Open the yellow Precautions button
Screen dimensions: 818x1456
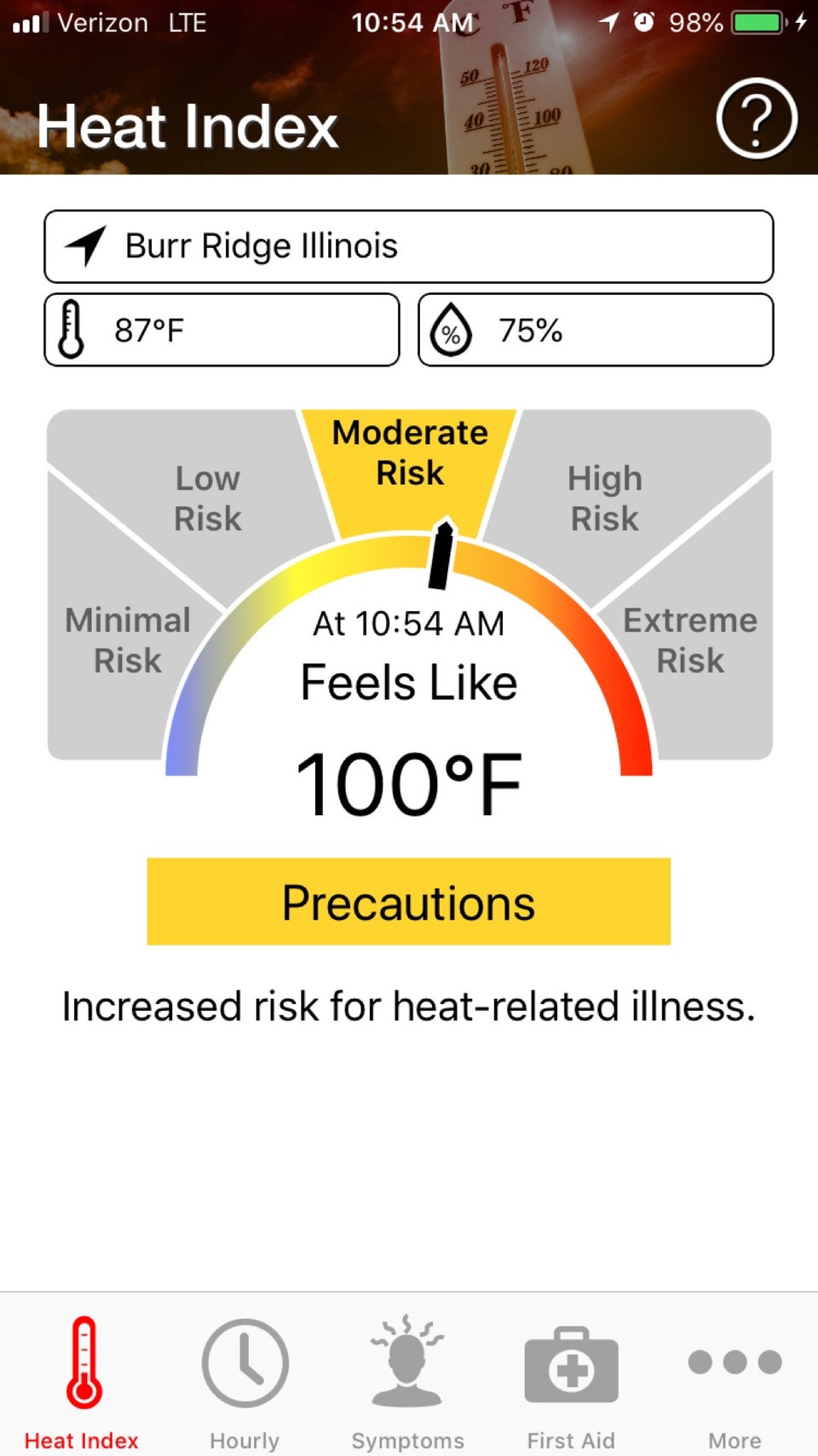(x=409, y=902)
